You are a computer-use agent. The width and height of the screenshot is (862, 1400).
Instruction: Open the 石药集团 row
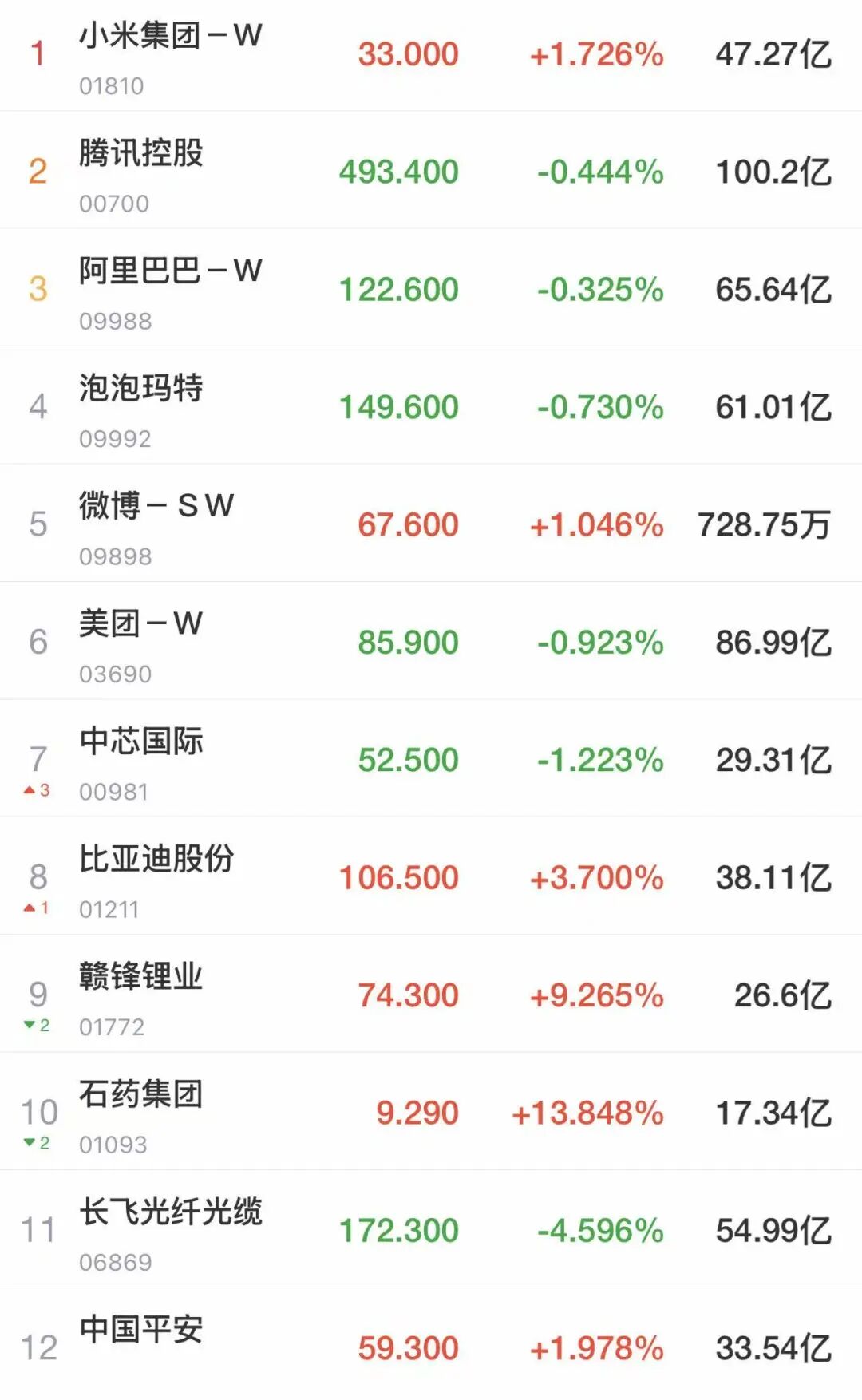(x=431, y=1111)
